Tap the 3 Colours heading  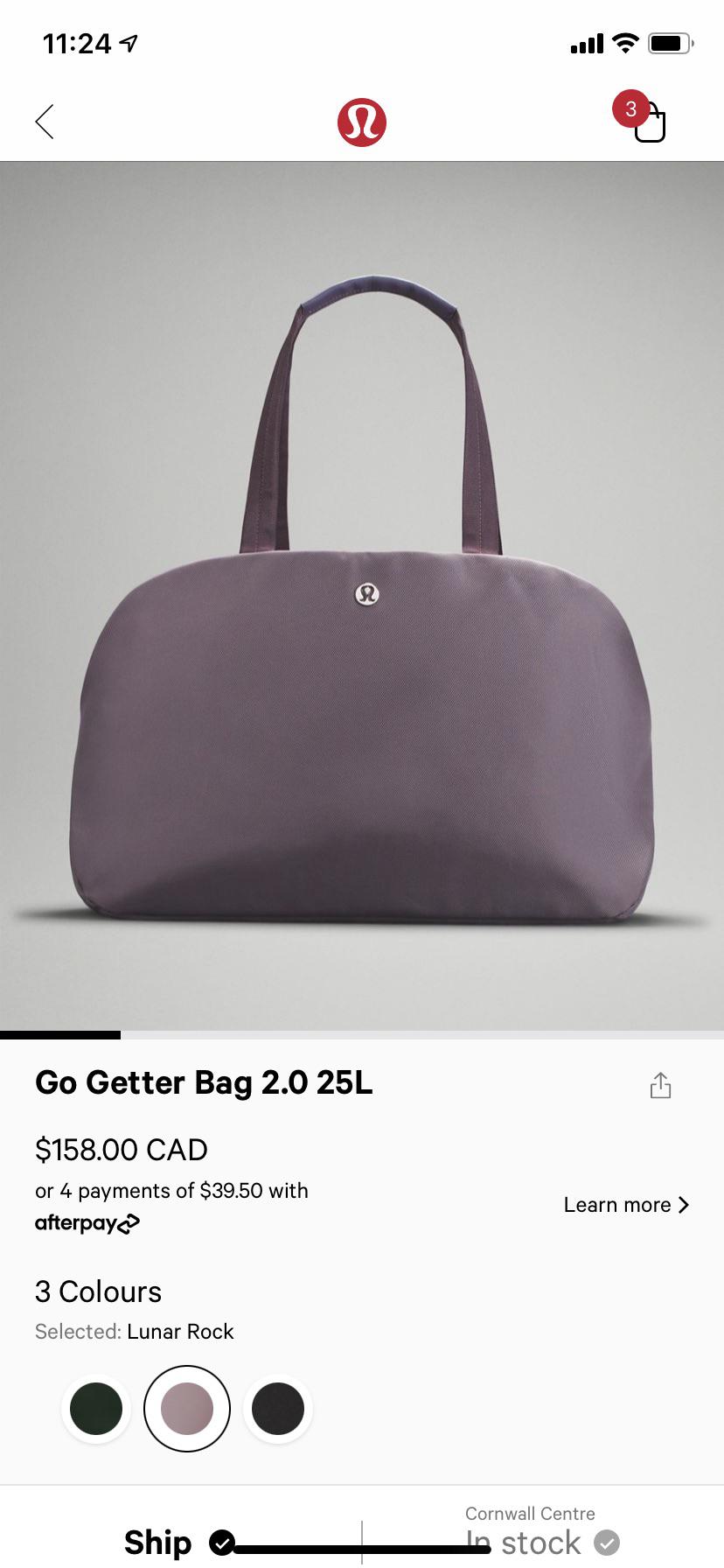(98, 1291)
